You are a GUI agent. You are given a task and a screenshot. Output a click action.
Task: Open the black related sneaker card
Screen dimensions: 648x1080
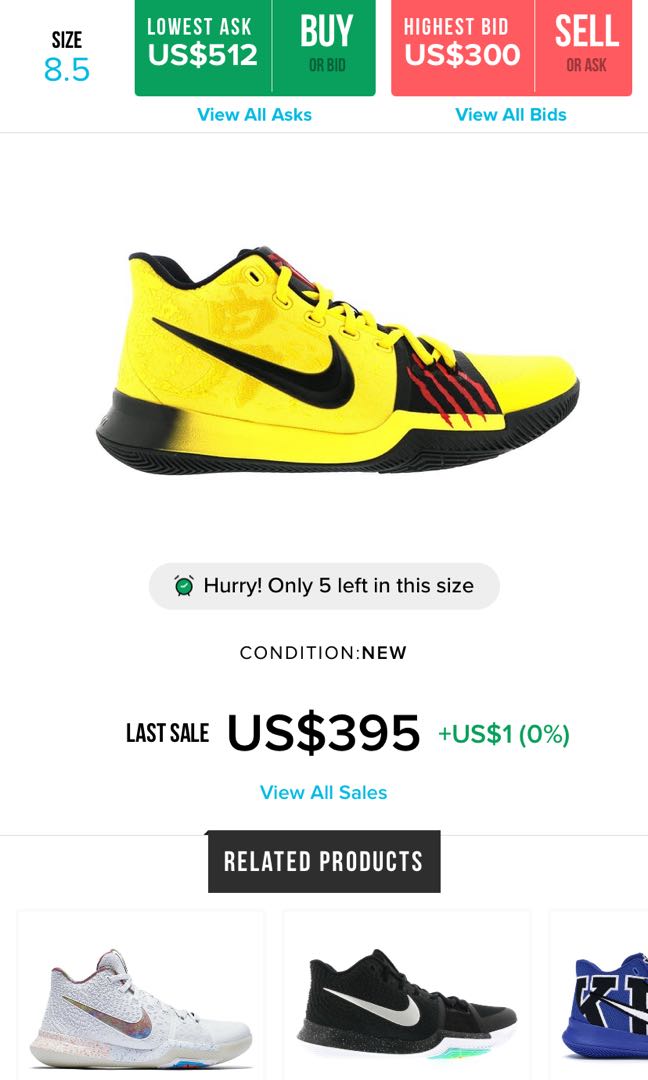click(406, 1005)
